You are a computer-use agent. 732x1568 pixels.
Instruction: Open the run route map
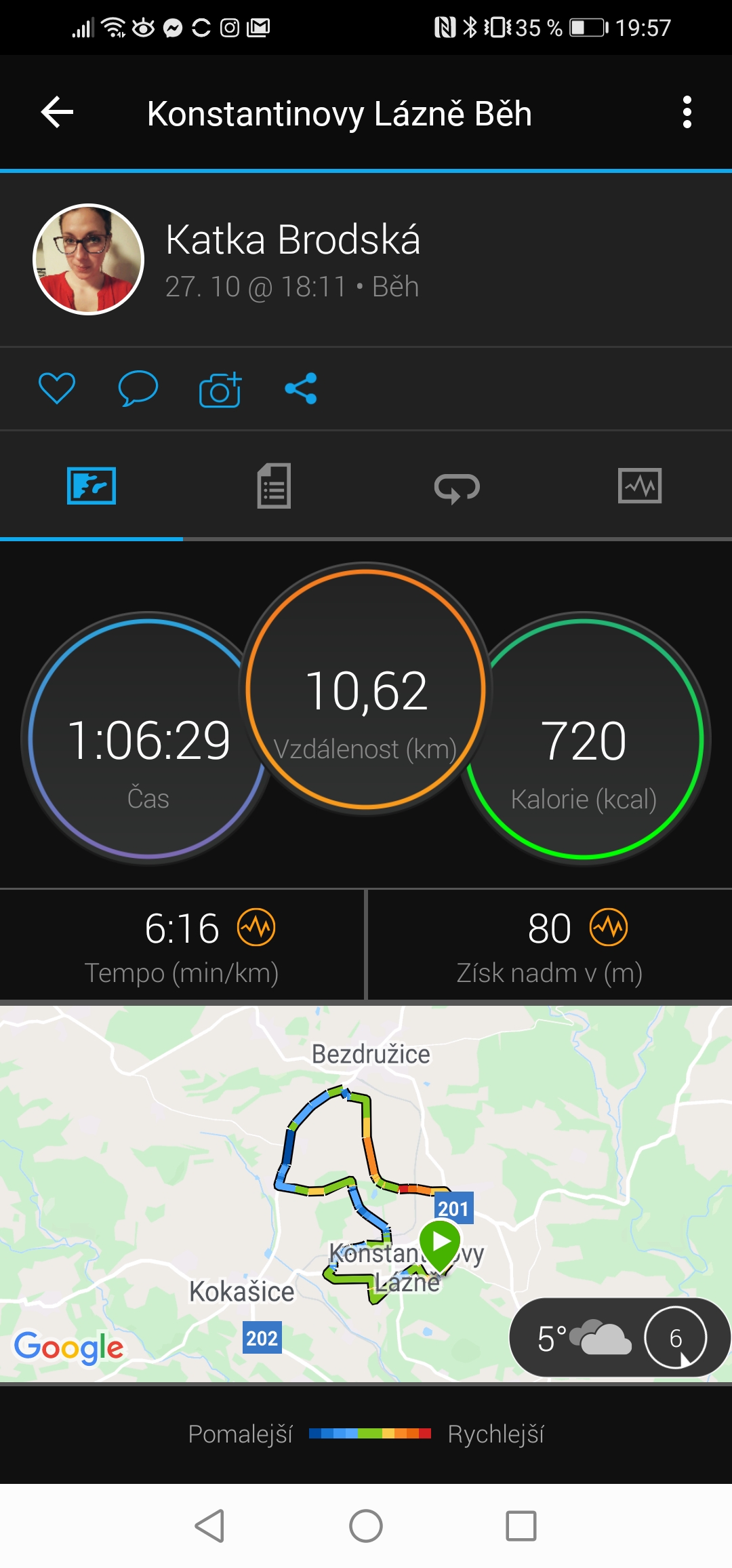point(366,1194)
